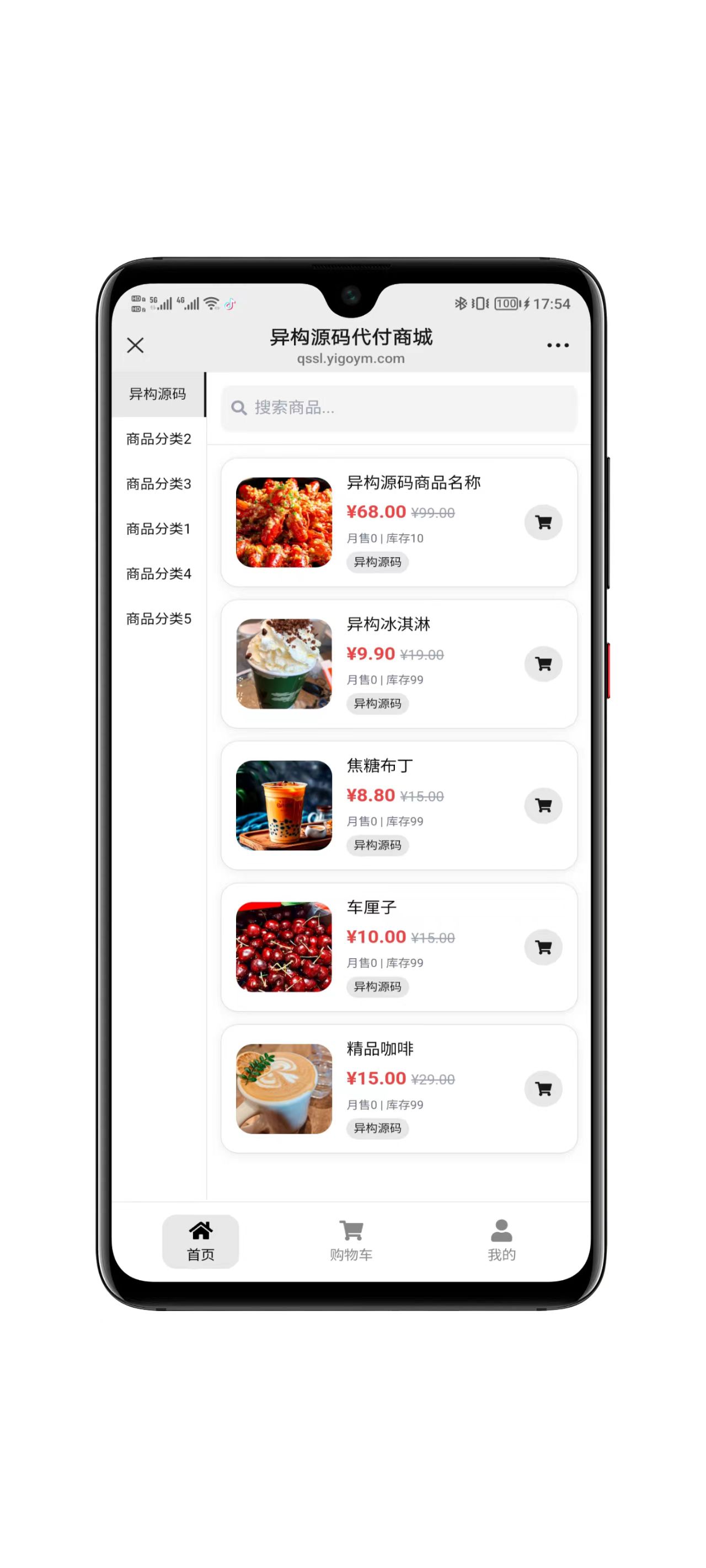Add 精品咖啡 to the cart
This screenshot has width=706, height=1568.
tap(543, 1088)
